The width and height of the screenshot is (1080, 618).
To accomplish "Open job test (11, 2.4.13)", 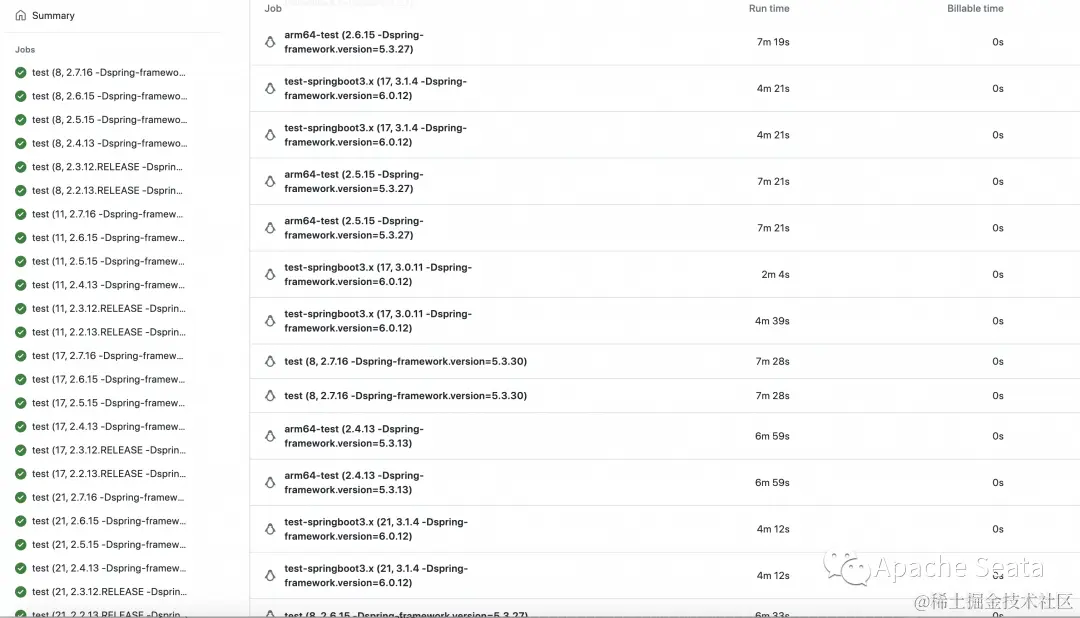I will [x=108, y=285].
